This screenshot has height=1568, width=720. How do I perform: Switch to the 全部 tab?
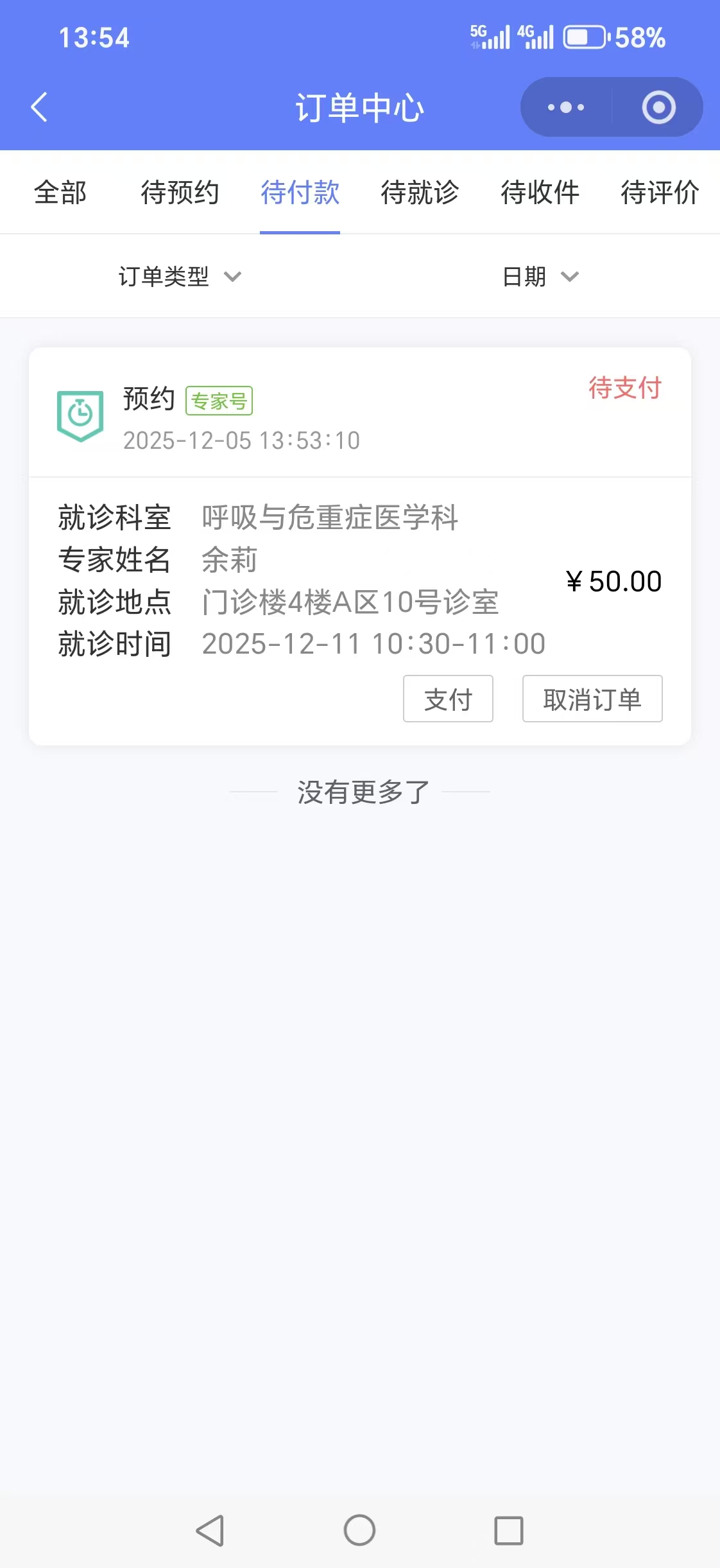point(60,193)
